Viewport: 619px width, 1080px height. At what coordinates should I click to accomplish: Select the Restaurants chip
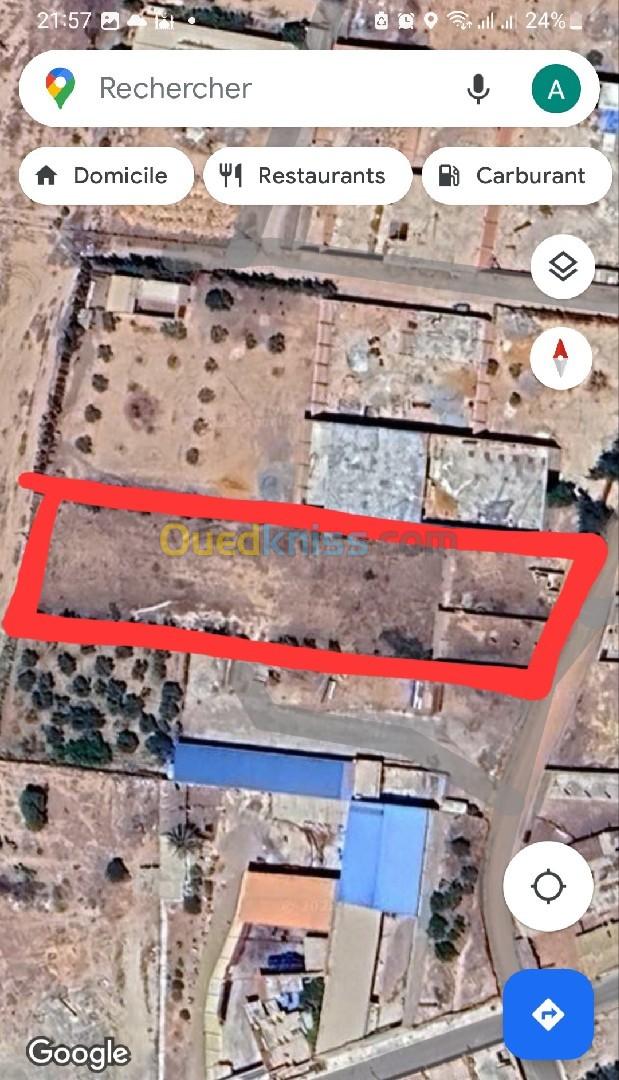(307, 176)
